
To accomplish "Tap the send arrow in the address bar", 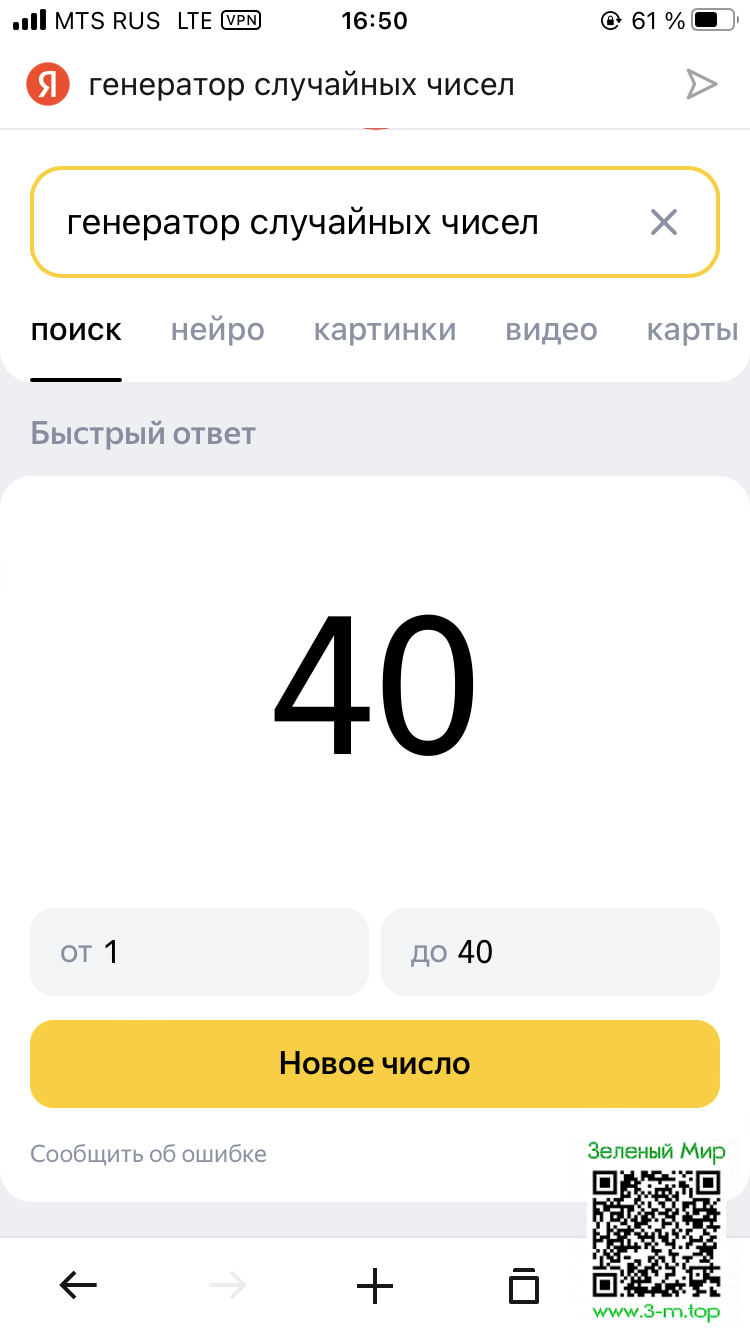I will click(701, 85).
